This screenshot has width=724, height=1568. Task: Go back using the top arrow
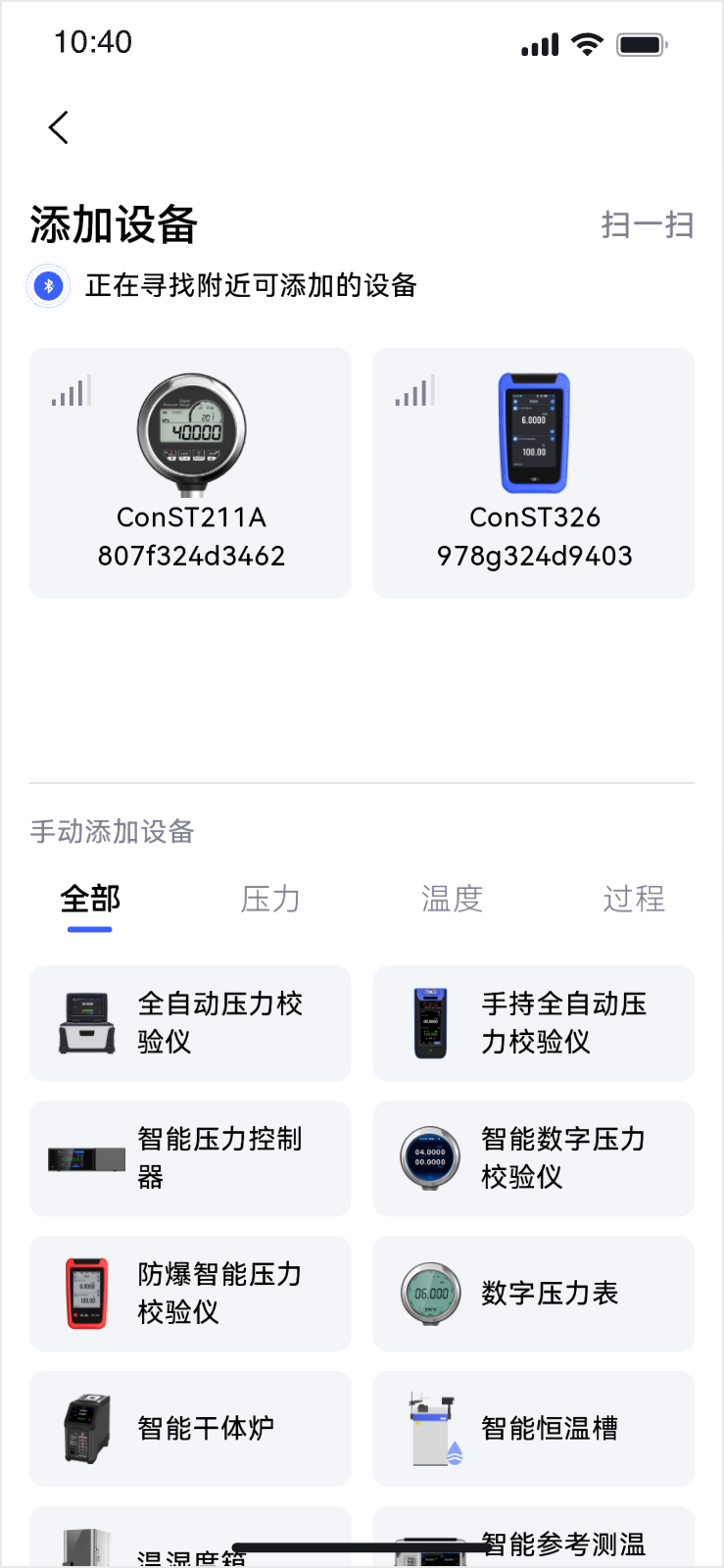coord(59,127)
